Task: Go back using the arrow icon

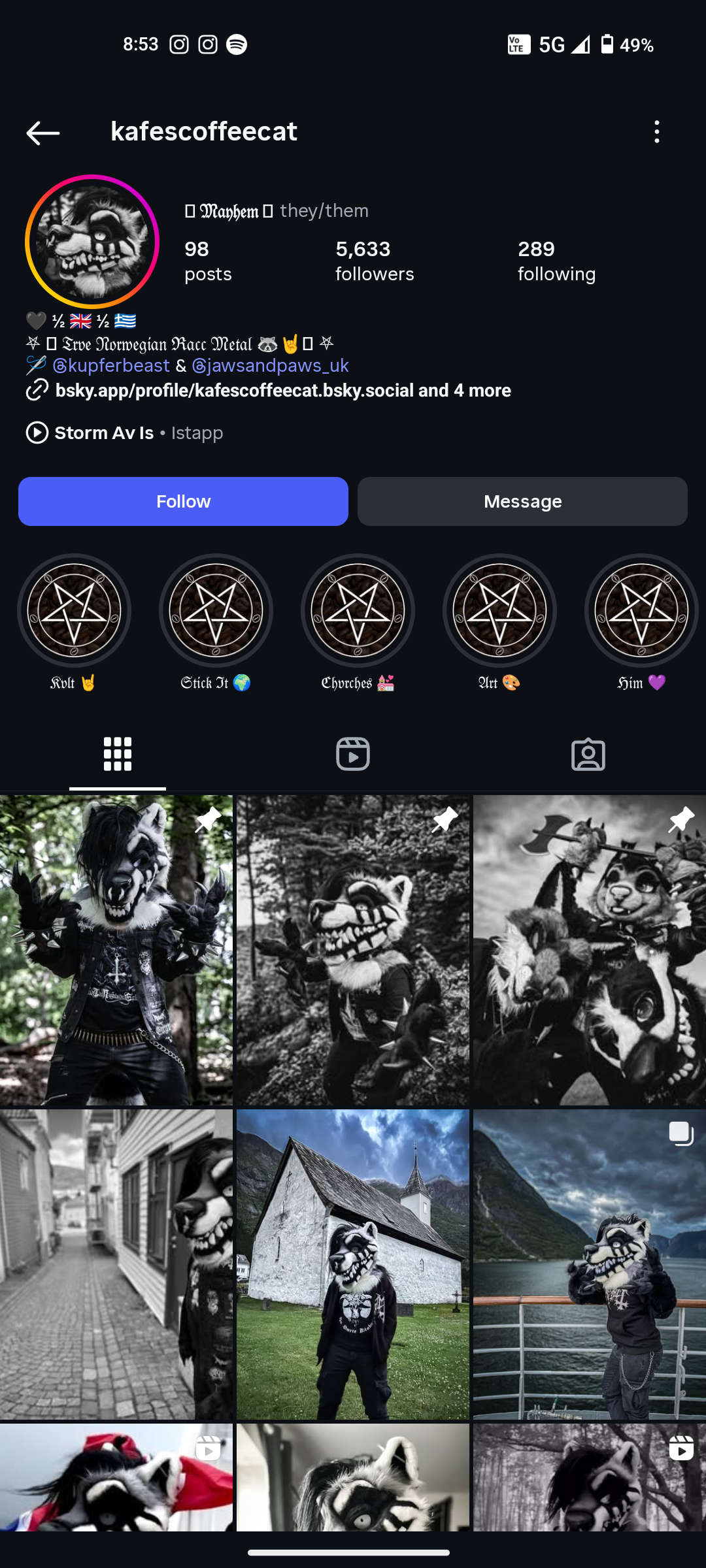Action: (x=43, y=133)
